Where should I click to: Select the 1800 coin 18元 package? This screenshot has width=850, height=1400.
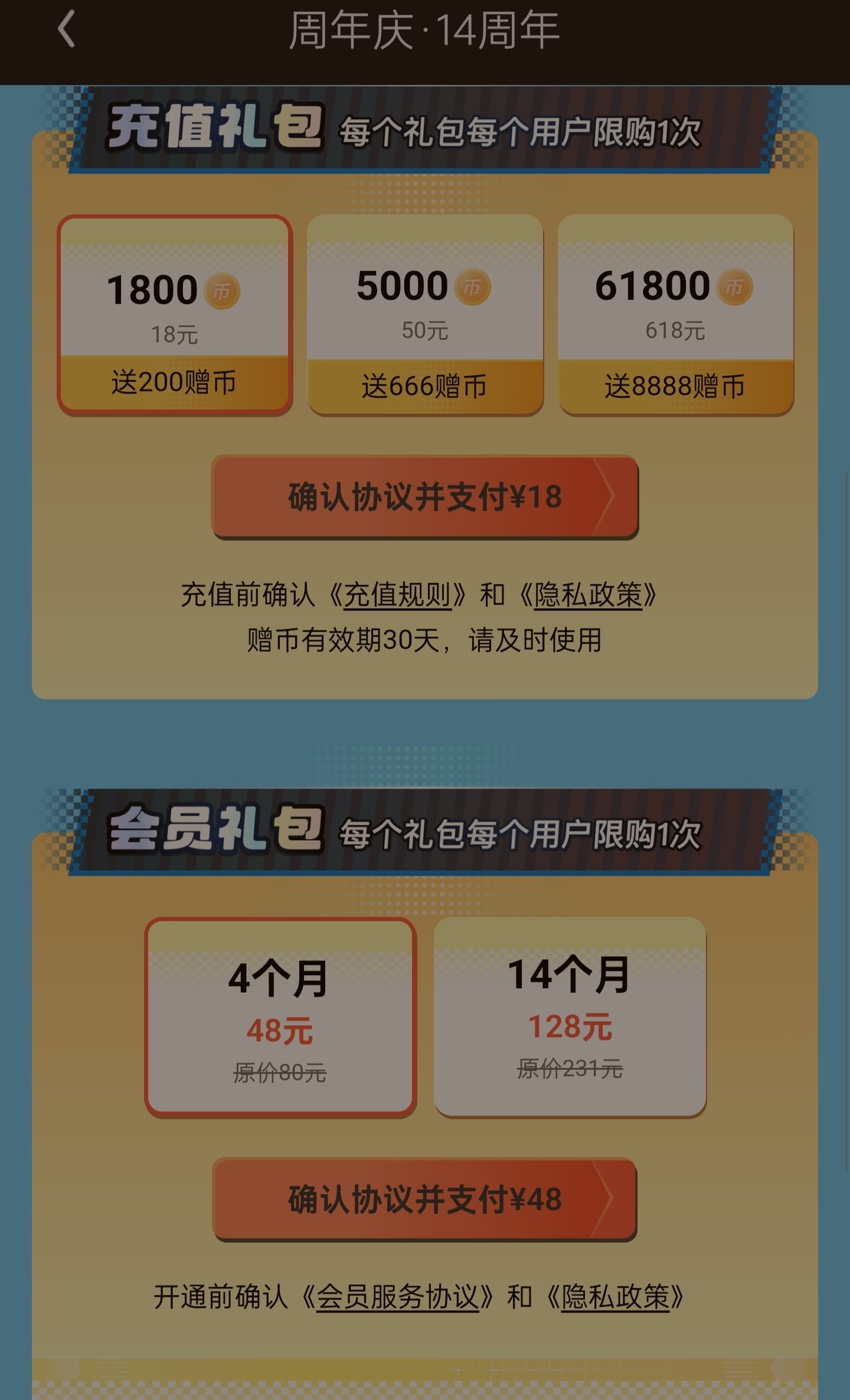175,315
